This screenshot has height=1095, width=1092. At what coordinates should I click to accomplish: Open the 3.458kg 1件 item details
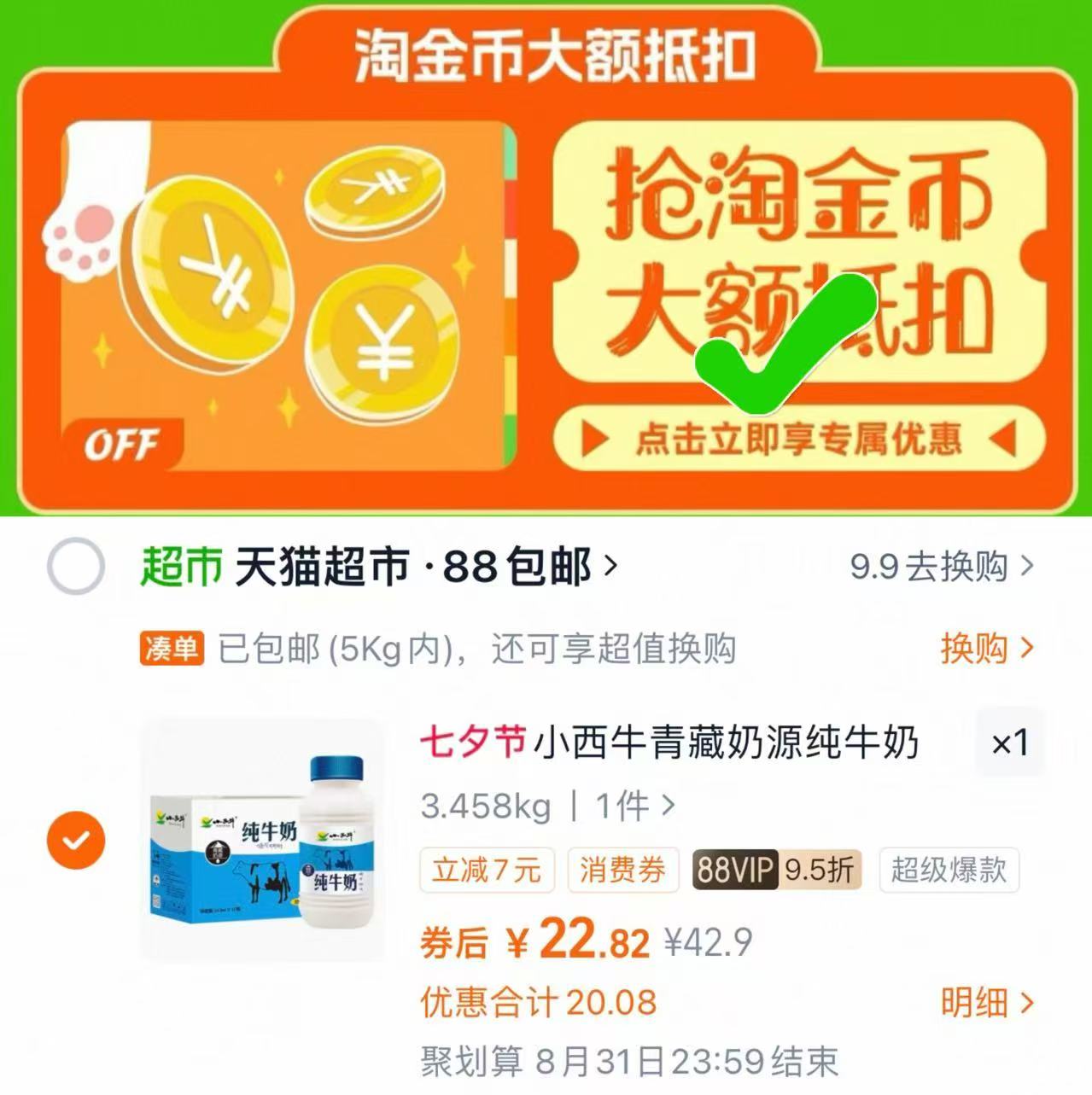545,807
